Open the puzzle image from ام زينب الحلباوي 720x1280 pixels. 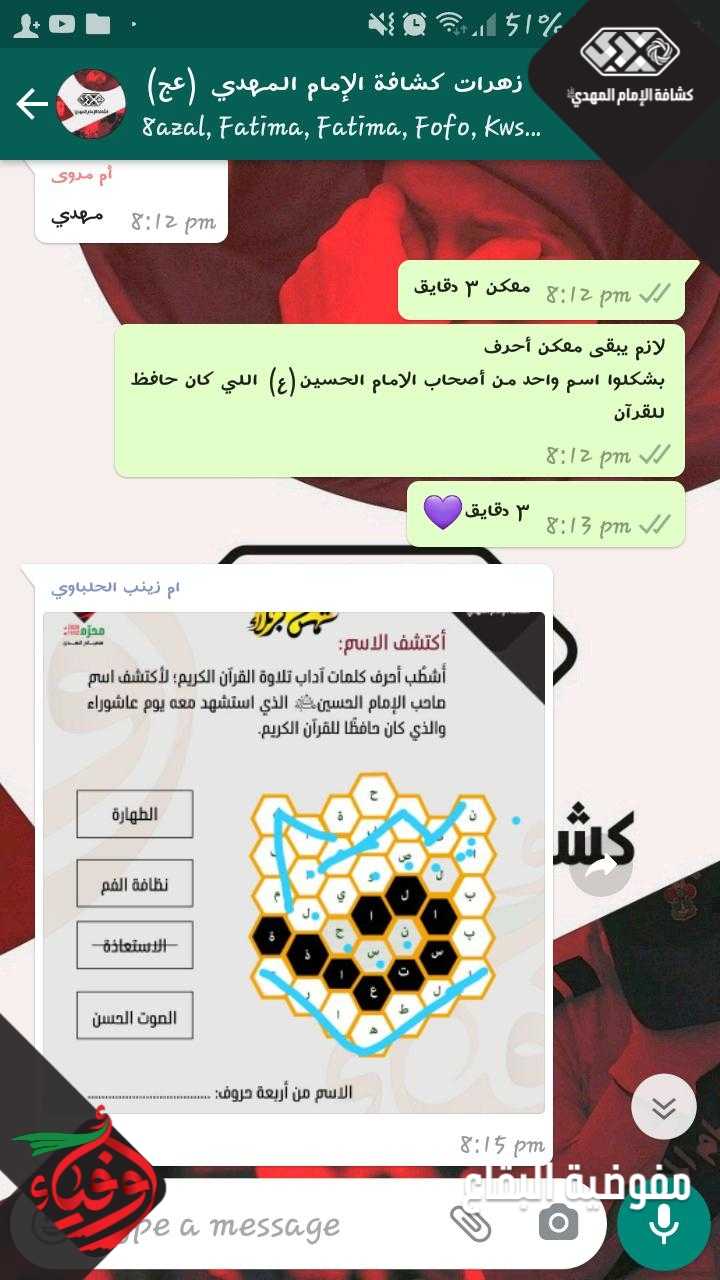pos(294,862)
